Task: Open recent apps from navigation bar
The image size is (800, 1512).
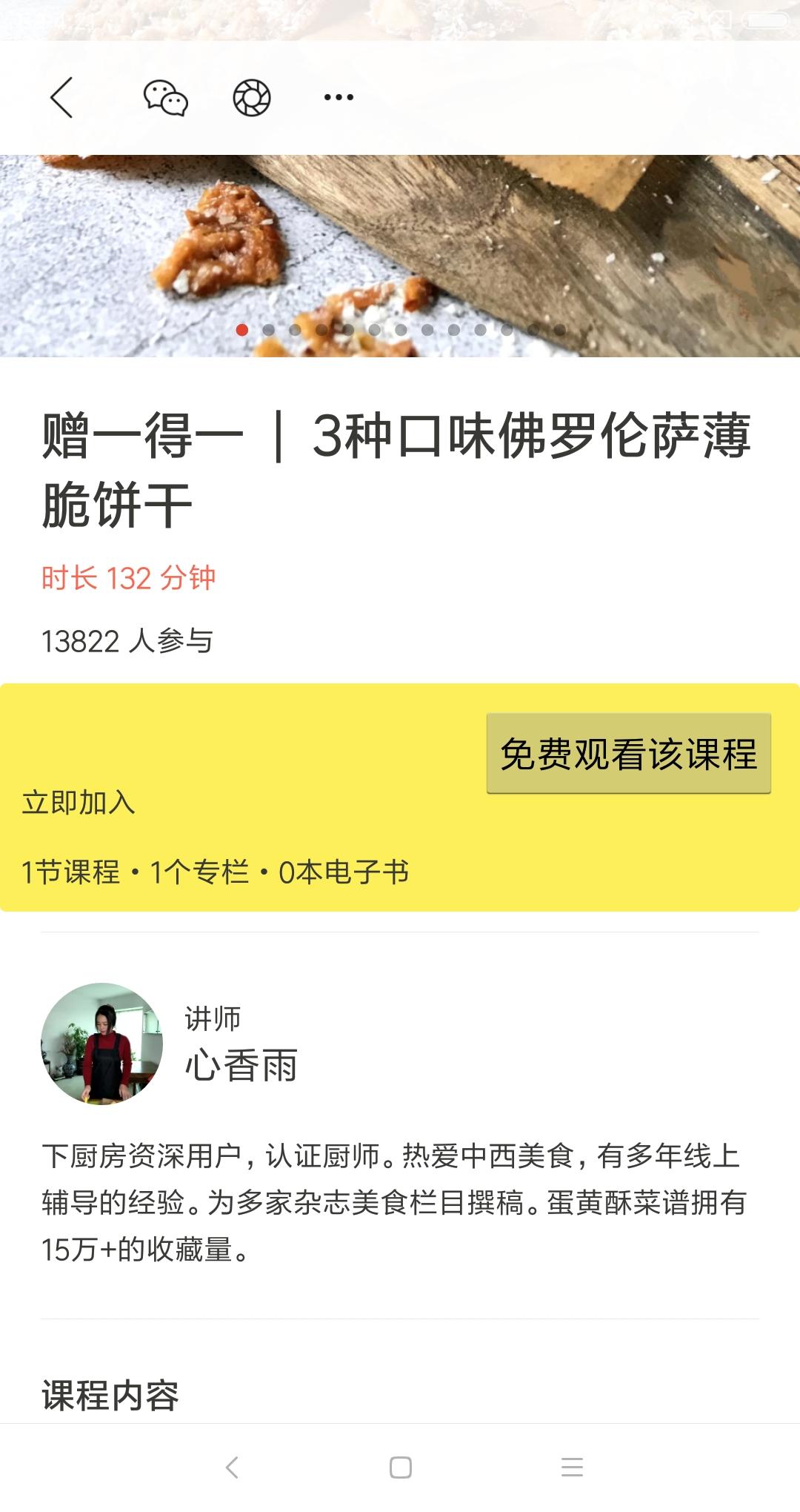Action: coord(572,1468)
